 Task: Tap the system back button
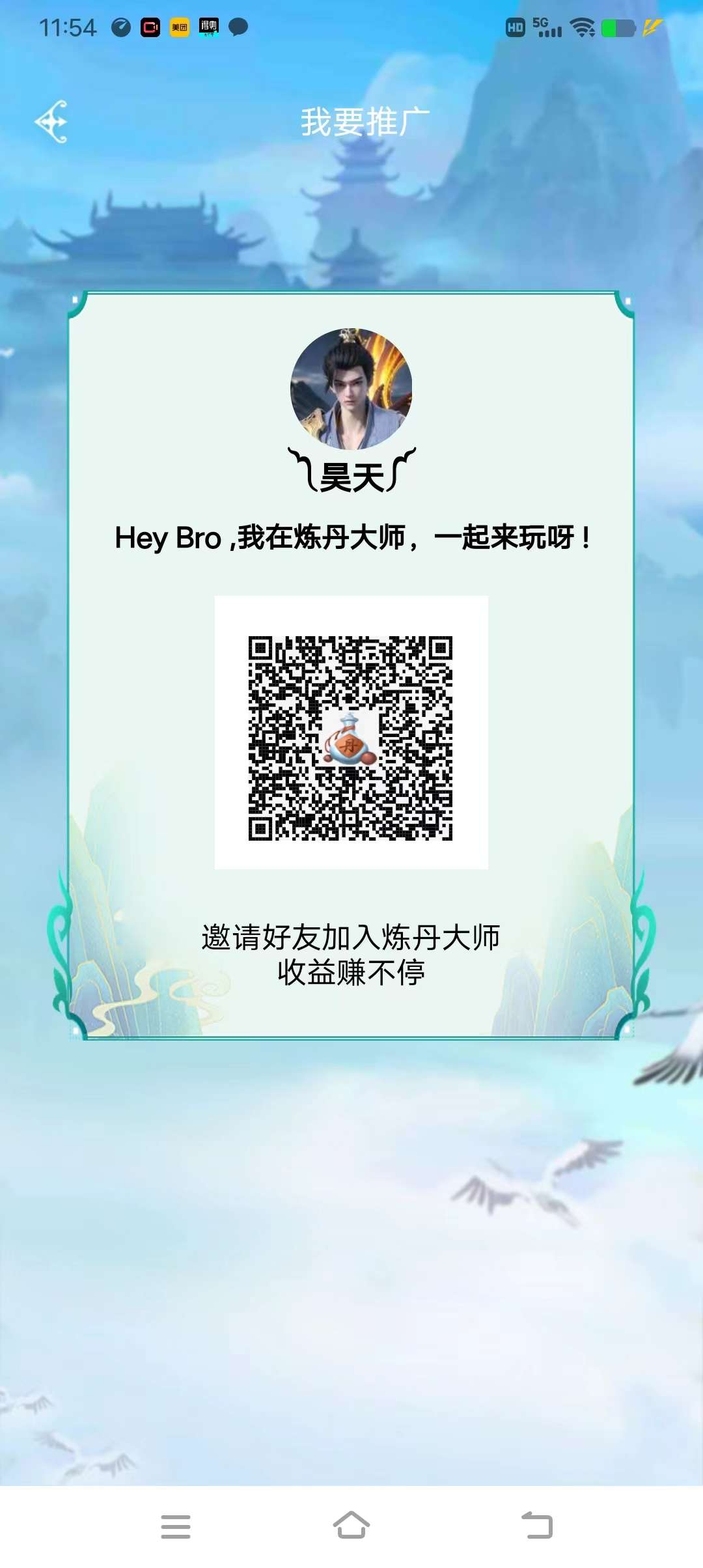point(537,1525)
